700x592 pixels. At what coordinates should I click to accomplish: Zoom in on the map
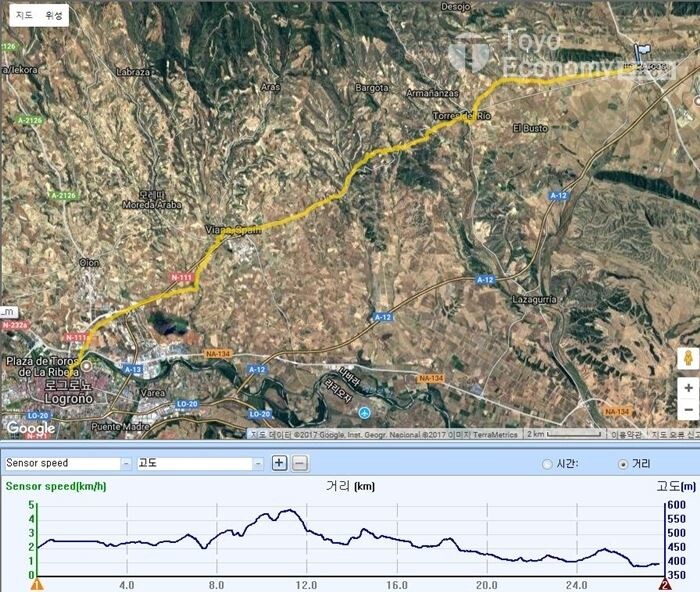pos(688,387)
